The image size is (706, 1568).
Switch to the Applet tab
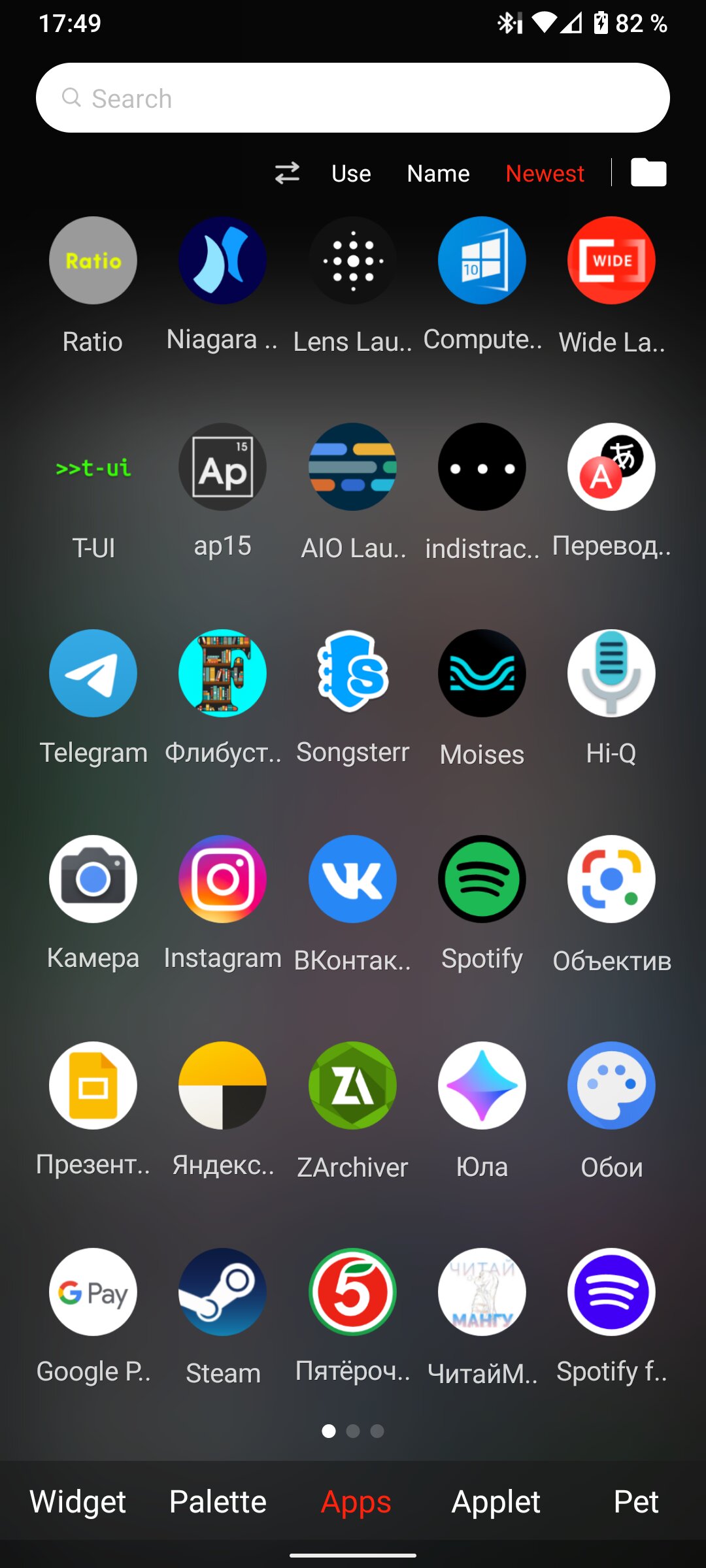496,1501
